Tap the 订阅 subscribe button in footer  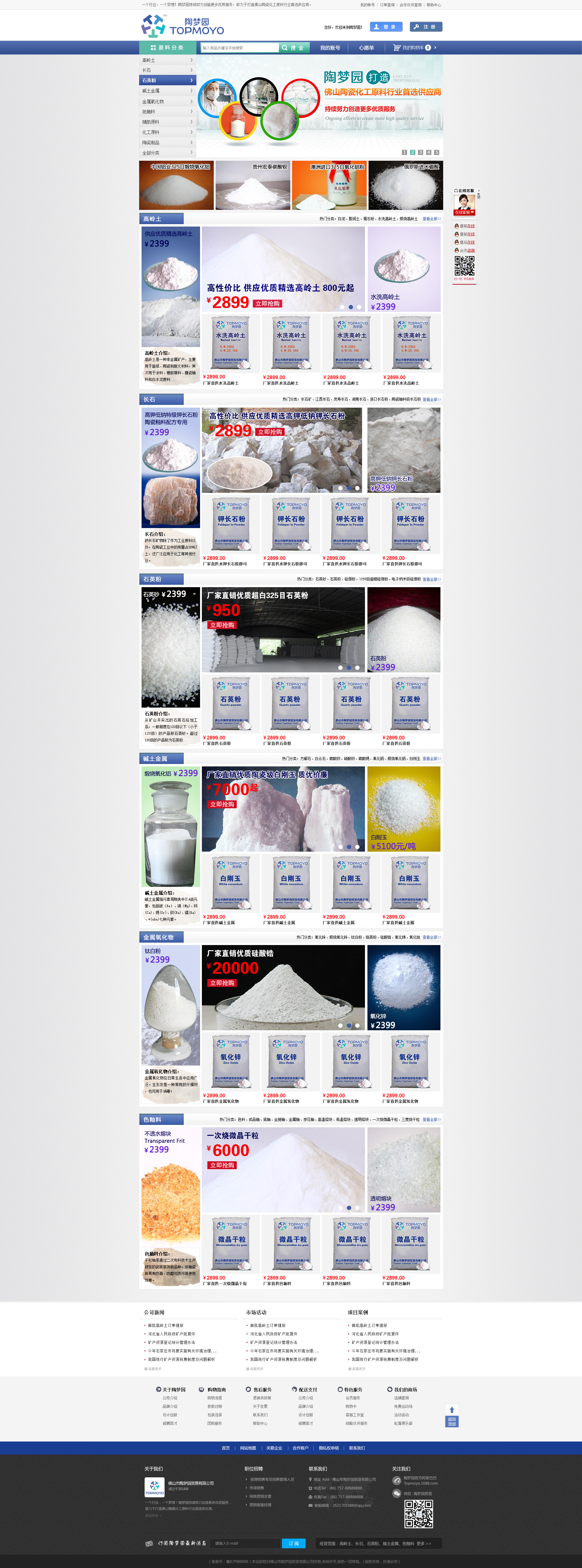coord(294,1543)
